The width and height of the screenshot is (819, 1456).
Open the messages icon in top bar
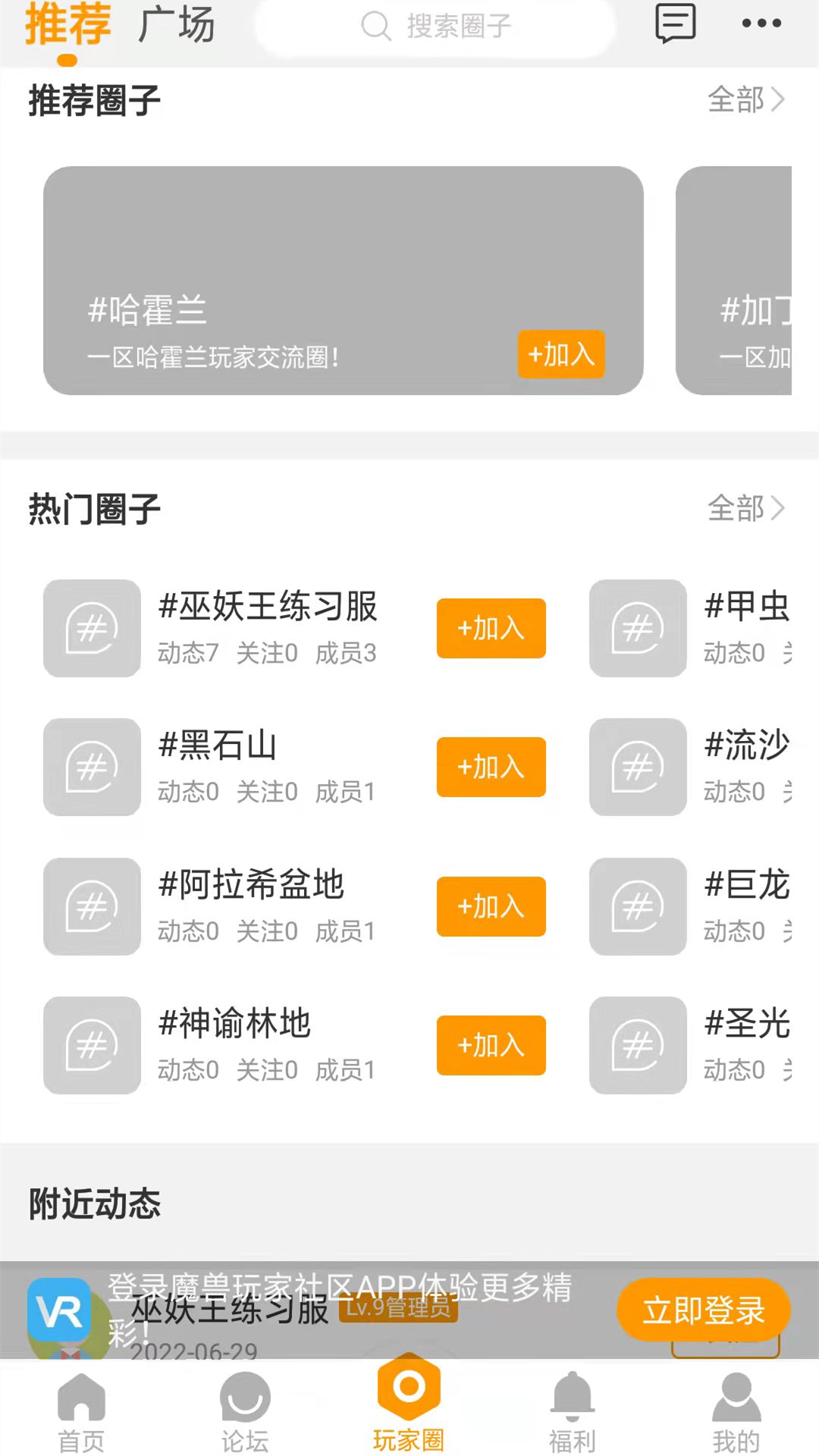click(x=675, y=24)
